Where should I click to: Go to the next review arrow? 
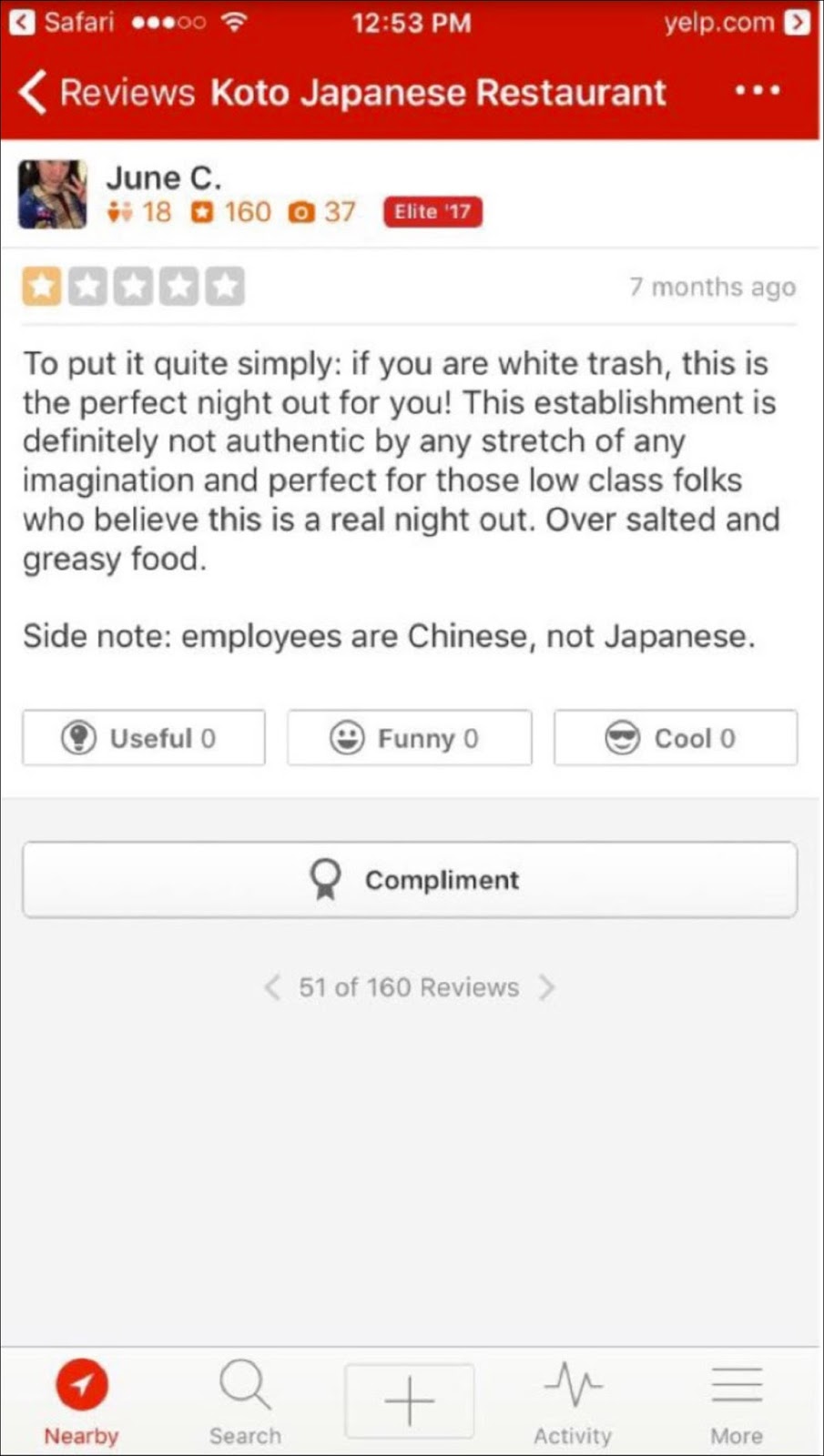[x=546, y=987]
